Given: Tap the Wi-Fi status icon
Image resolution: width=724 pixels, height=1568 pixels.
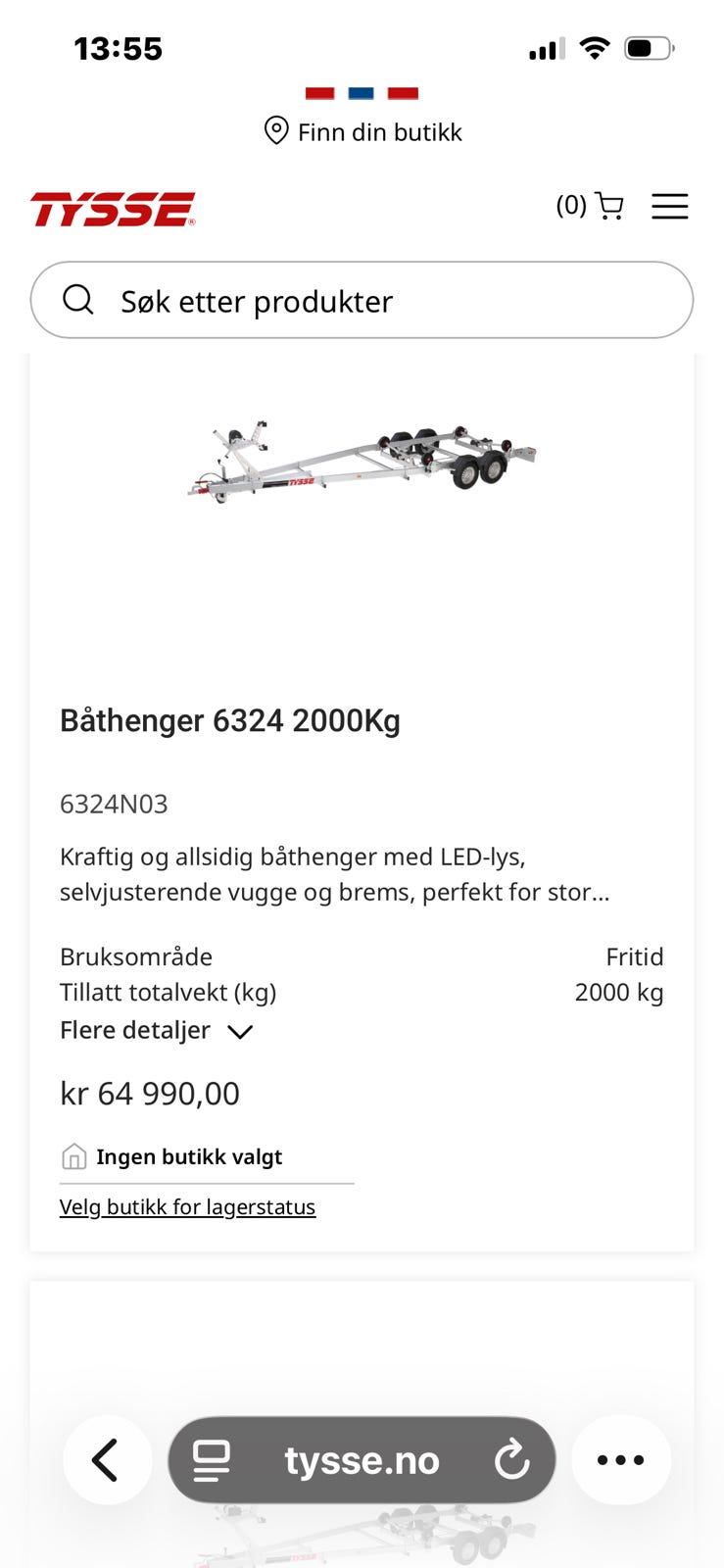Looking at the screenshot, I should [596, 47].
